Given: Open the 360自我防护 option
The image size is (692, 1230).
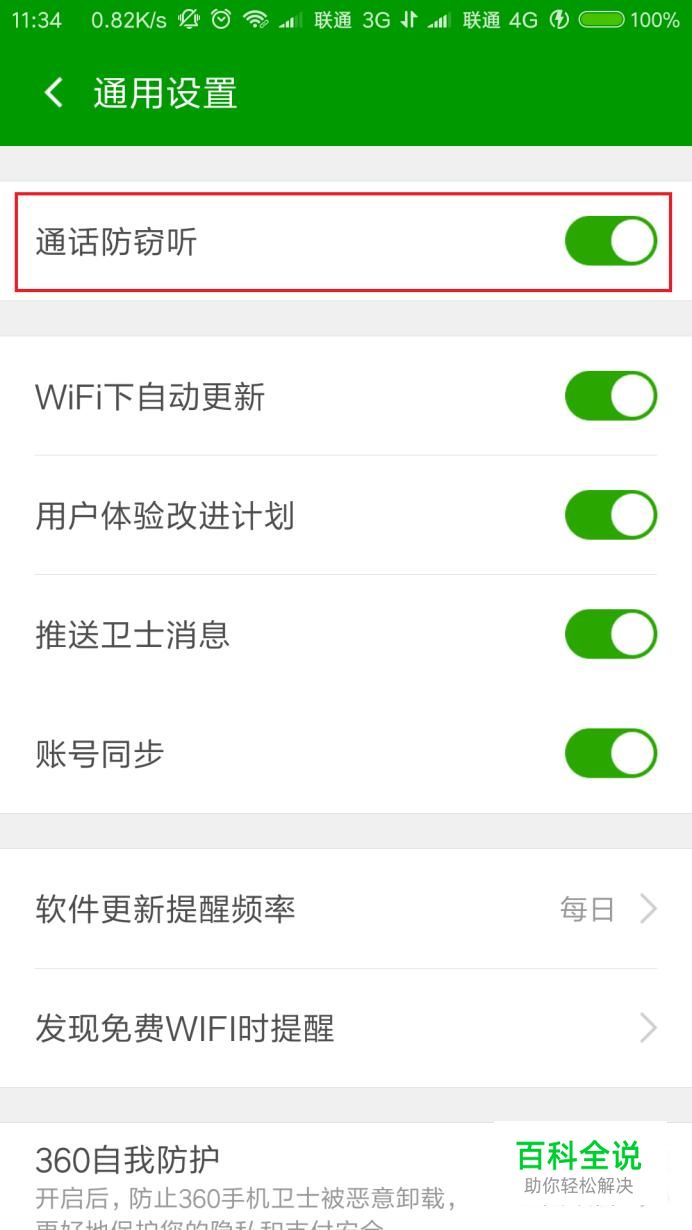Looking at the screenshot, I should [346, 1177].
